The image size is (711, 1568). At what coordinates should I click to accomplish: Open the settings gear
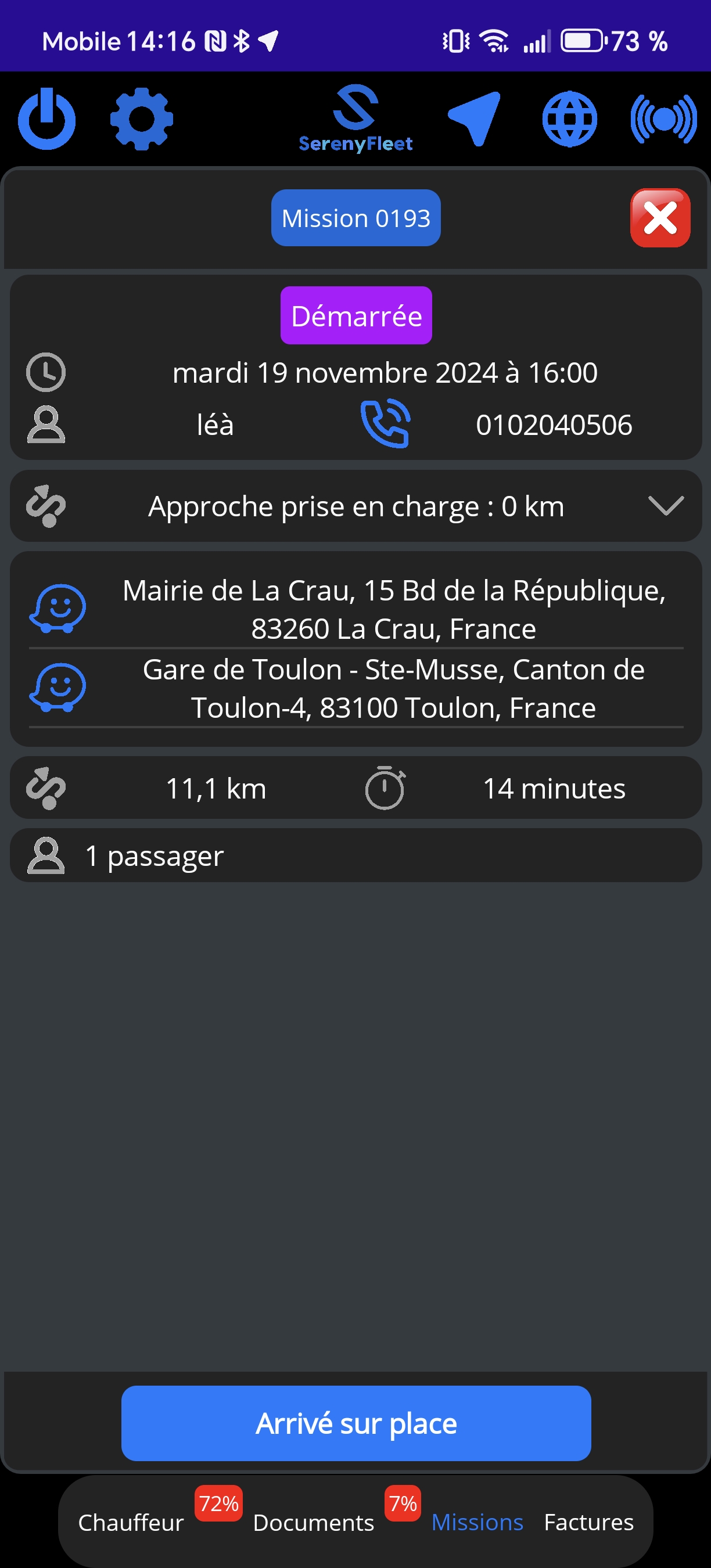click(141, 119)
